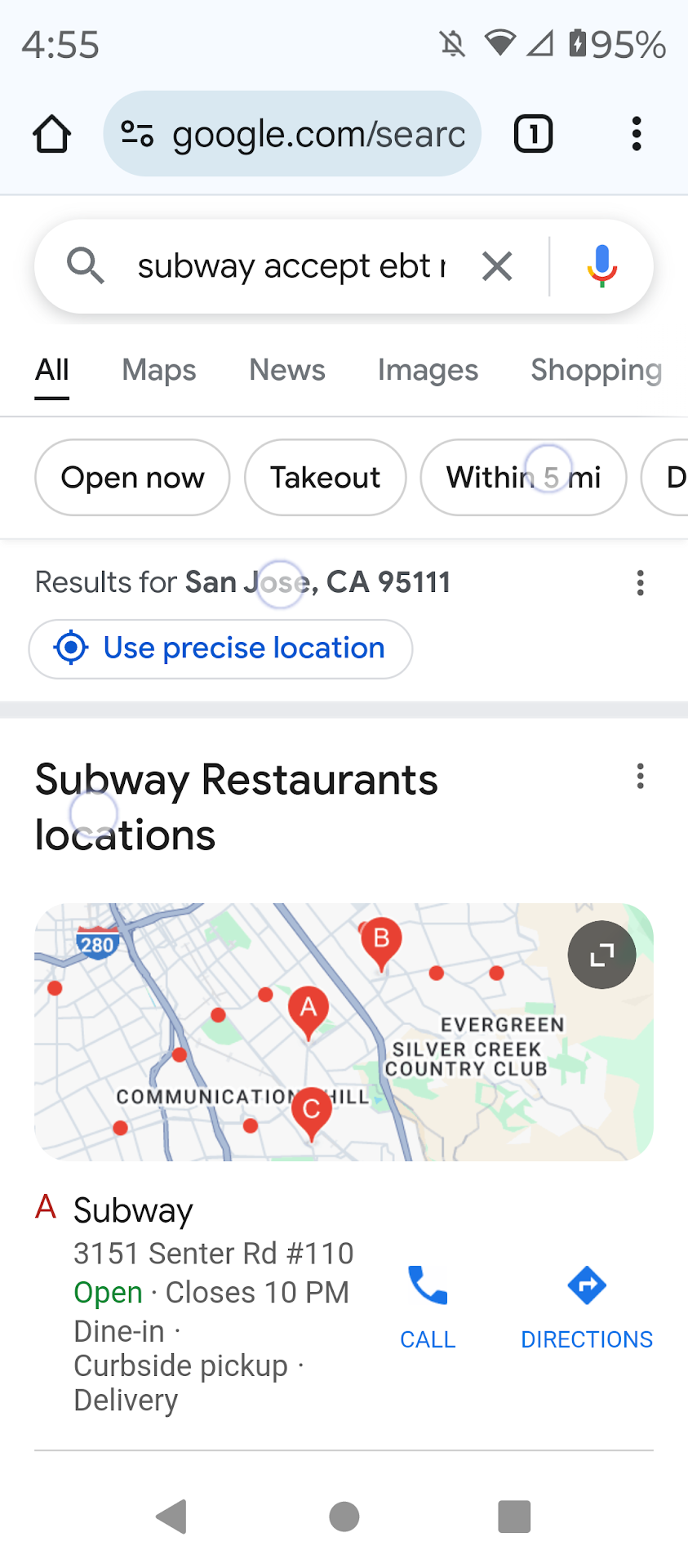688x1568 pixels.
Task: Select the Within 5 mi filter
Action: pyautogui.click(x=523, y=478)
